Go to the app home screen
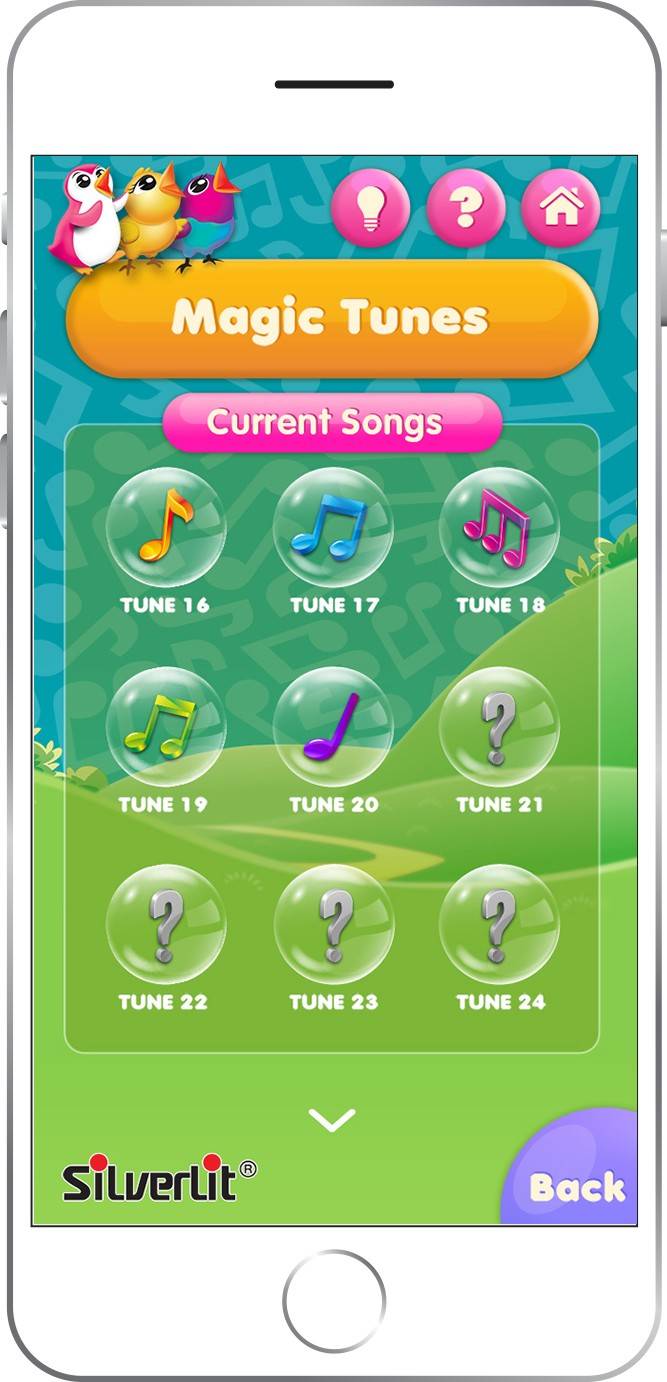Viewport: 667px width, 1382px height. [x=561, y=208]
